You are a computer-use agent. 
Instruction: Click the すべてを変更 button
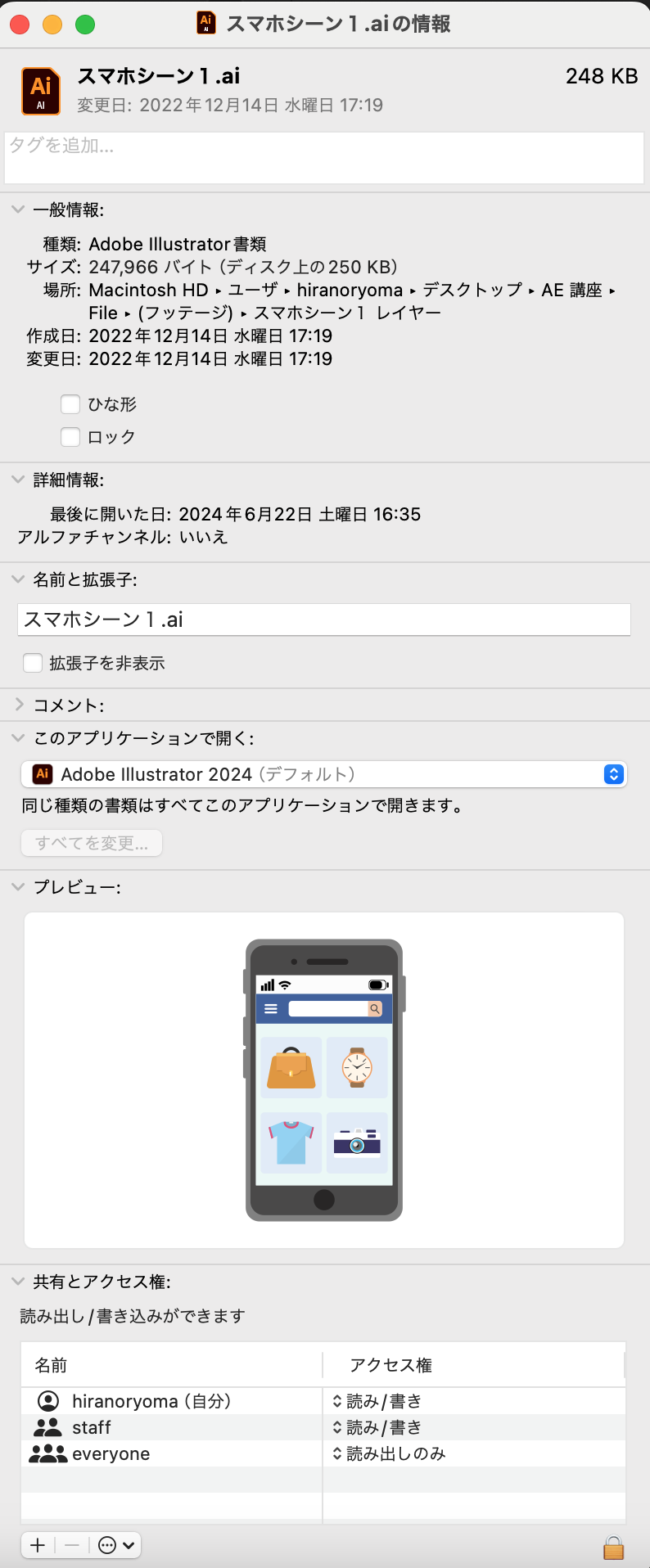coord(90,842)
